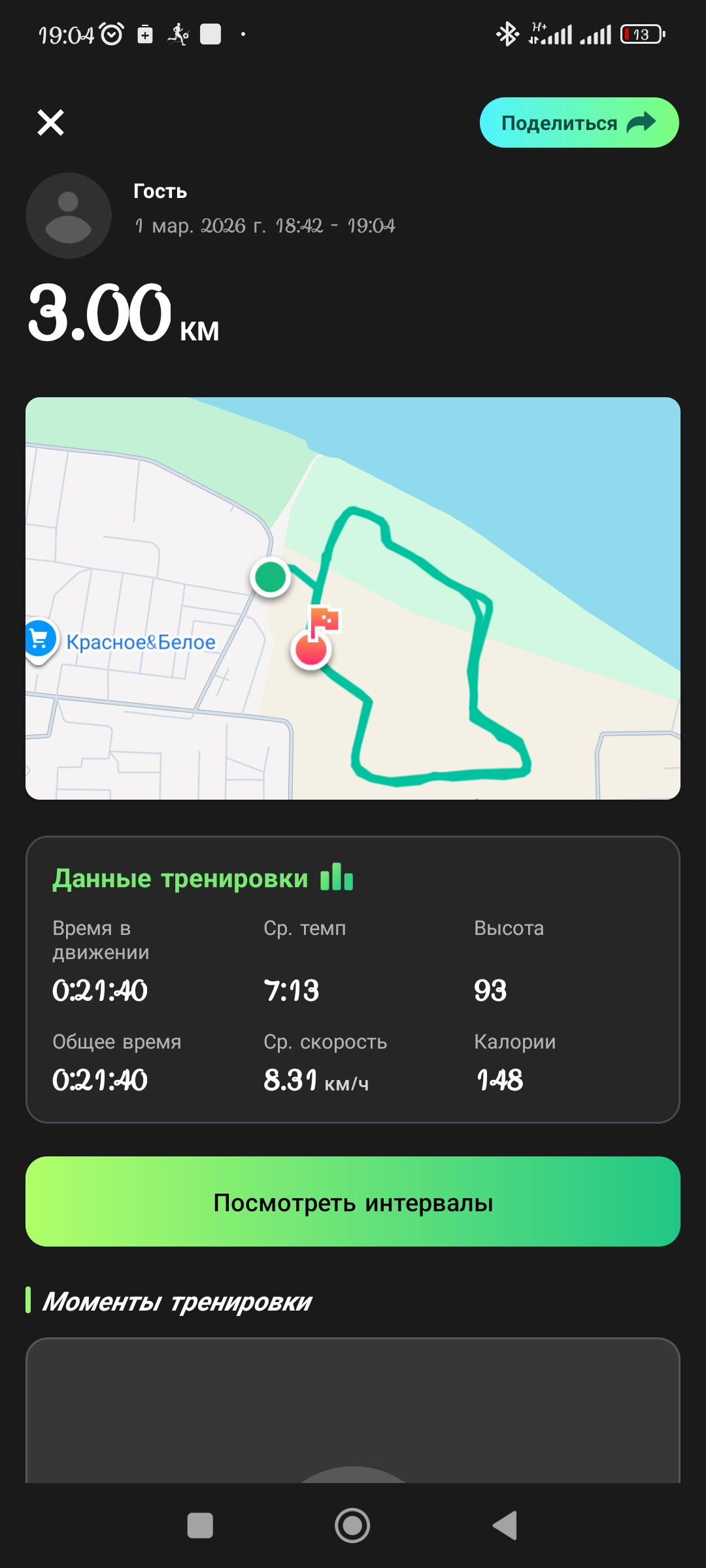Image resolution: width=706 pixels, height=1568 pixels.
Task: Go back with the system back button
Action: [505, 1526]
